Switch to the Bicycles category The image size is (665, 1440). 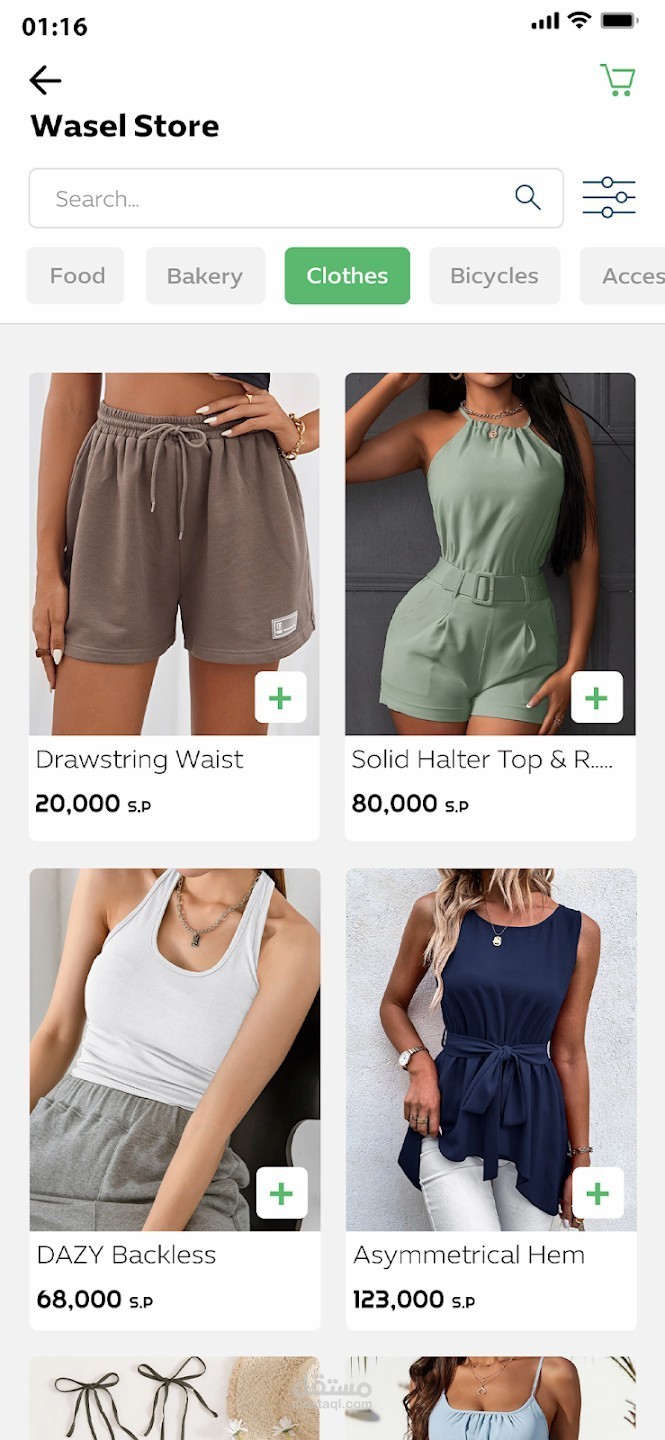[x=494, y=276]
